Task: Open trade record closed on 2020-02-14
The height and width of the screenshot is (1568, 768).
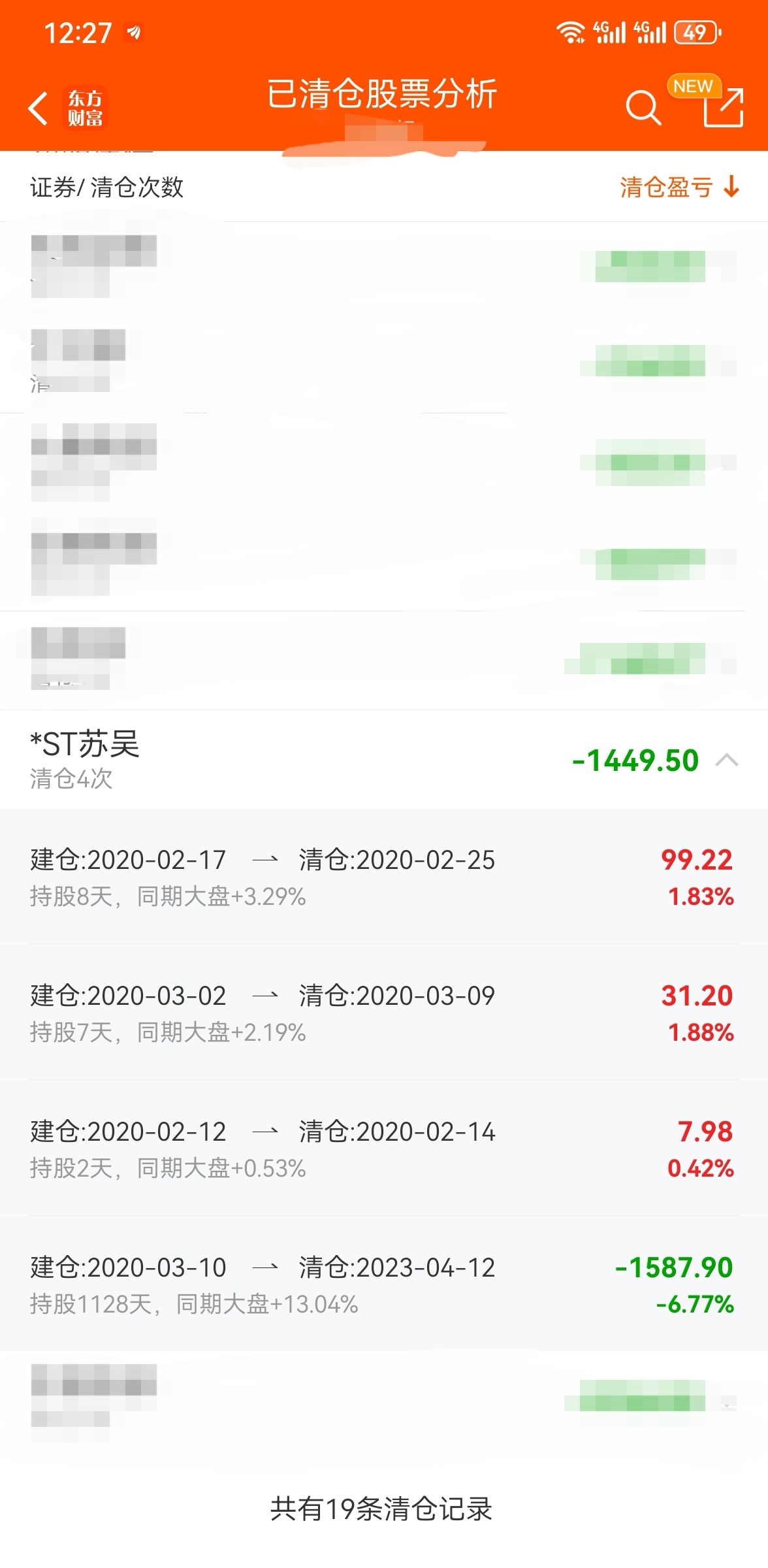Action: click(383, 1148)
